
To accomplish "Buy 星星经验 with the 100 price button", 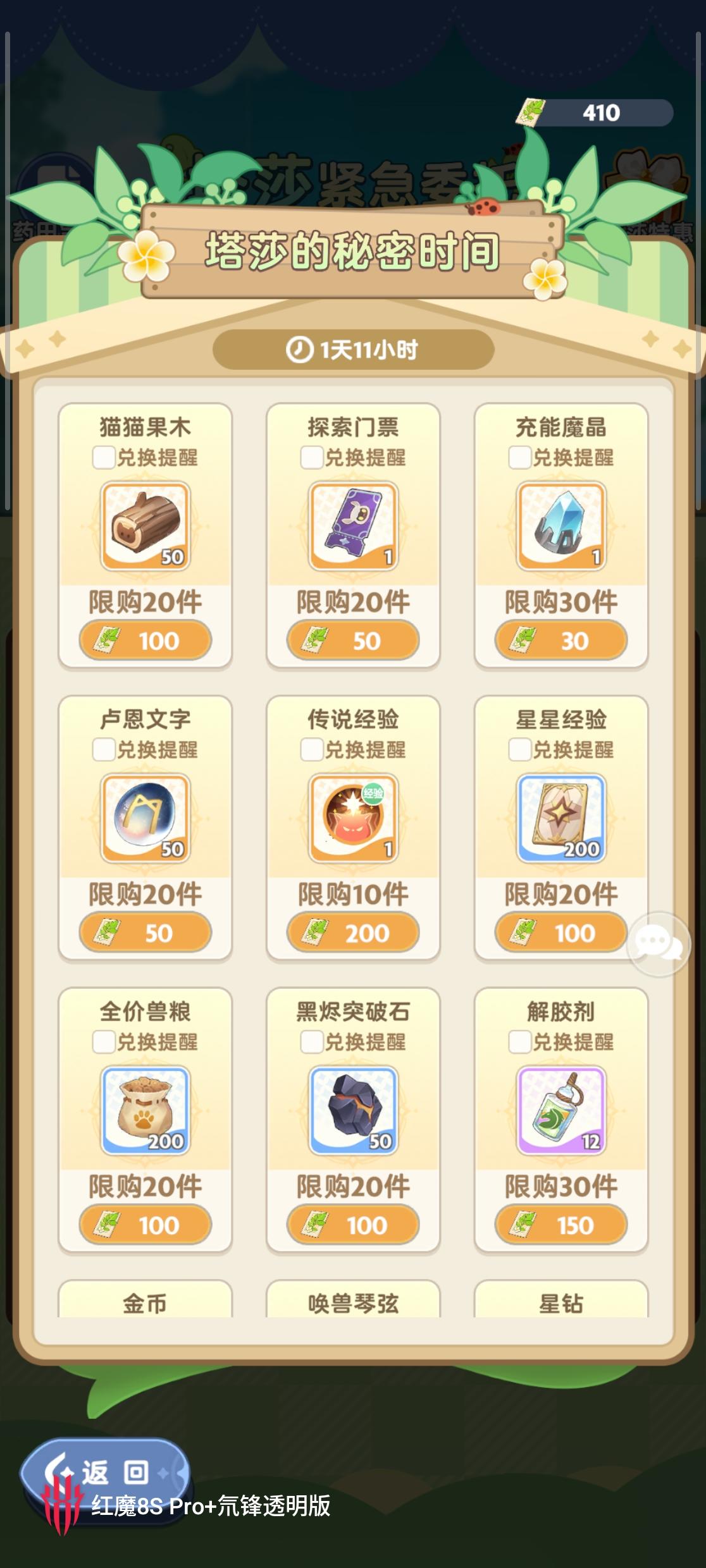I will pos(560,933).
